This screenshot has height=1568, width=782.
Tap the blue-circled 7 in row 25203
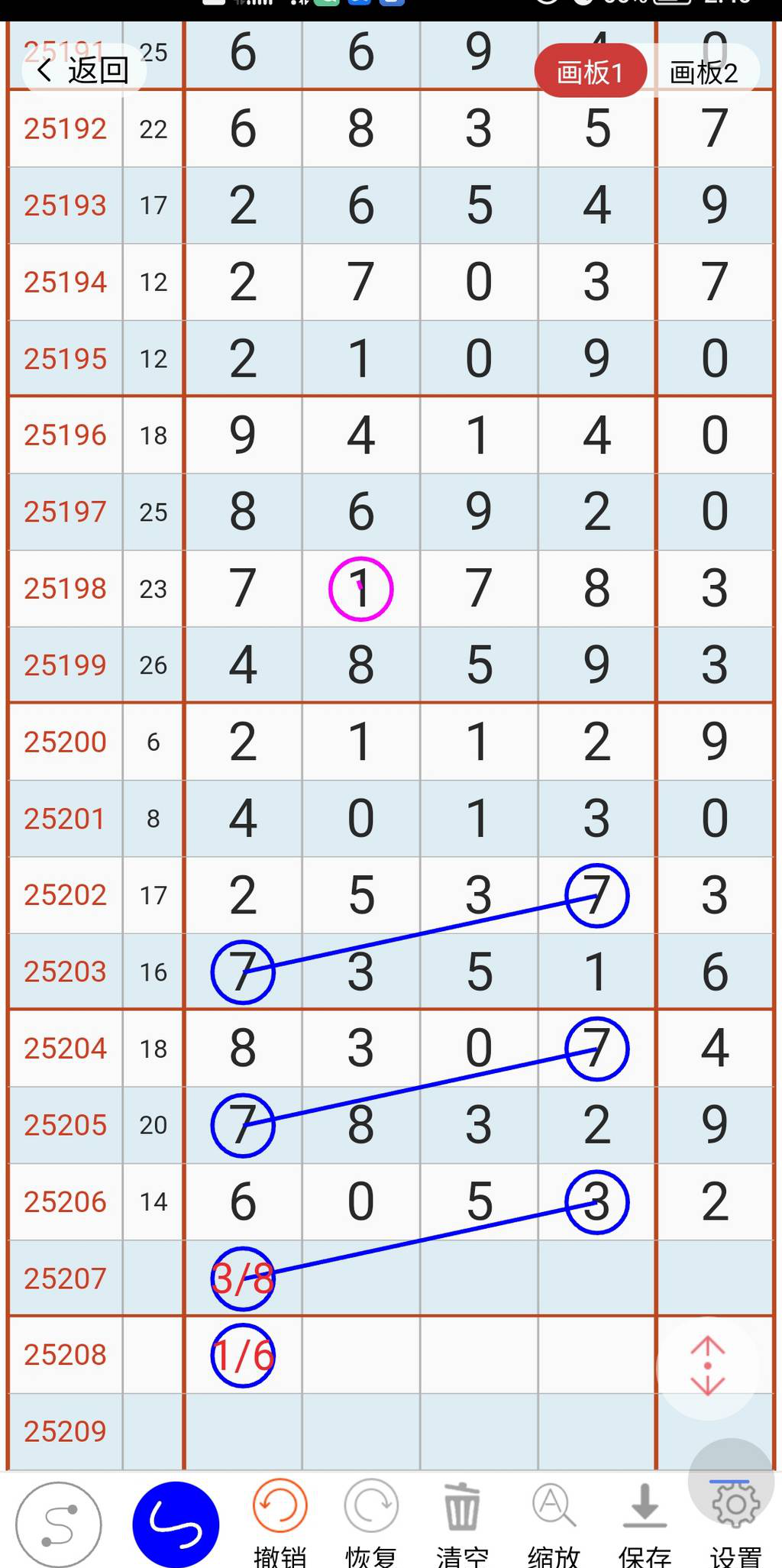(x=243, y=972)
